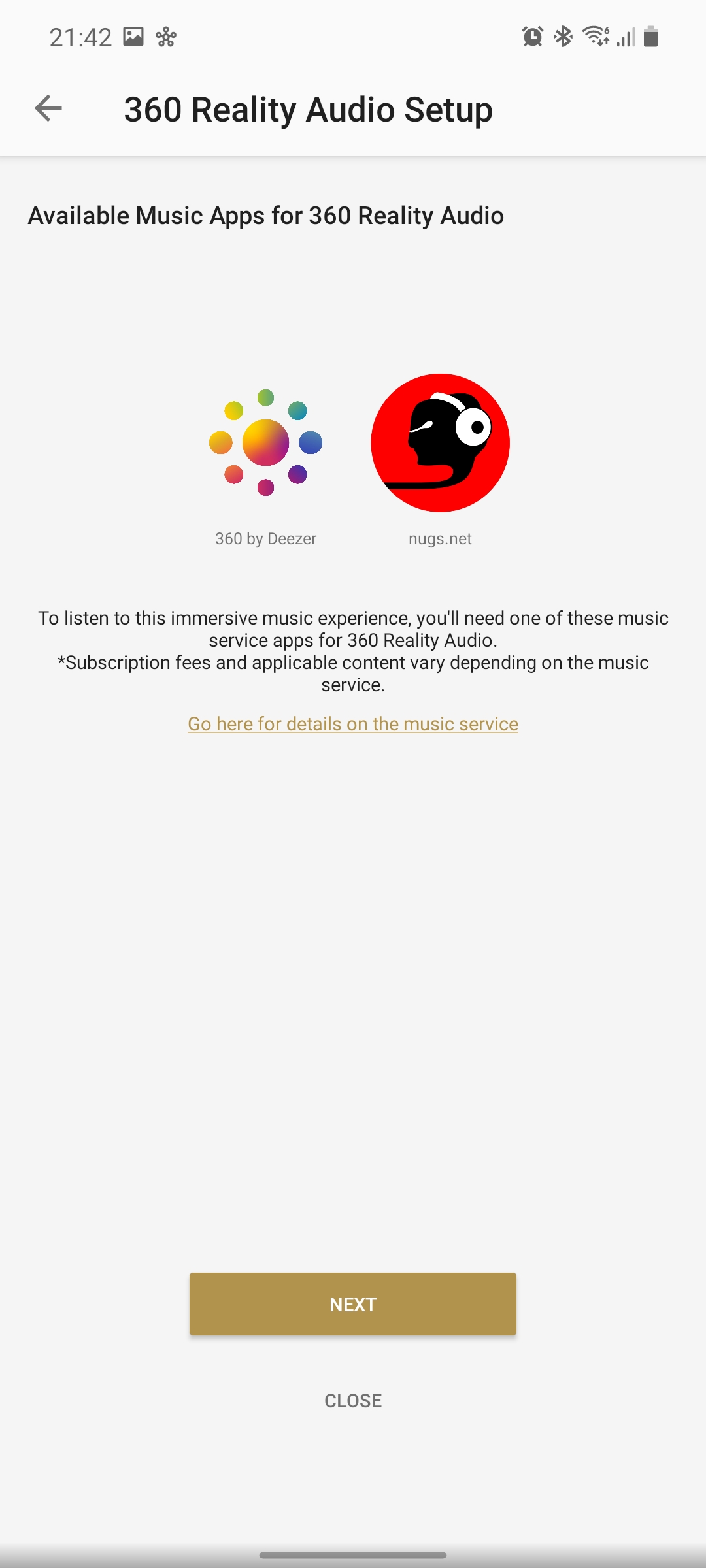Image resolution: width=706 pixels, height=1568 pixels.
Task: Close the 360 Reality Audio setup
Action: point(353,1401)
